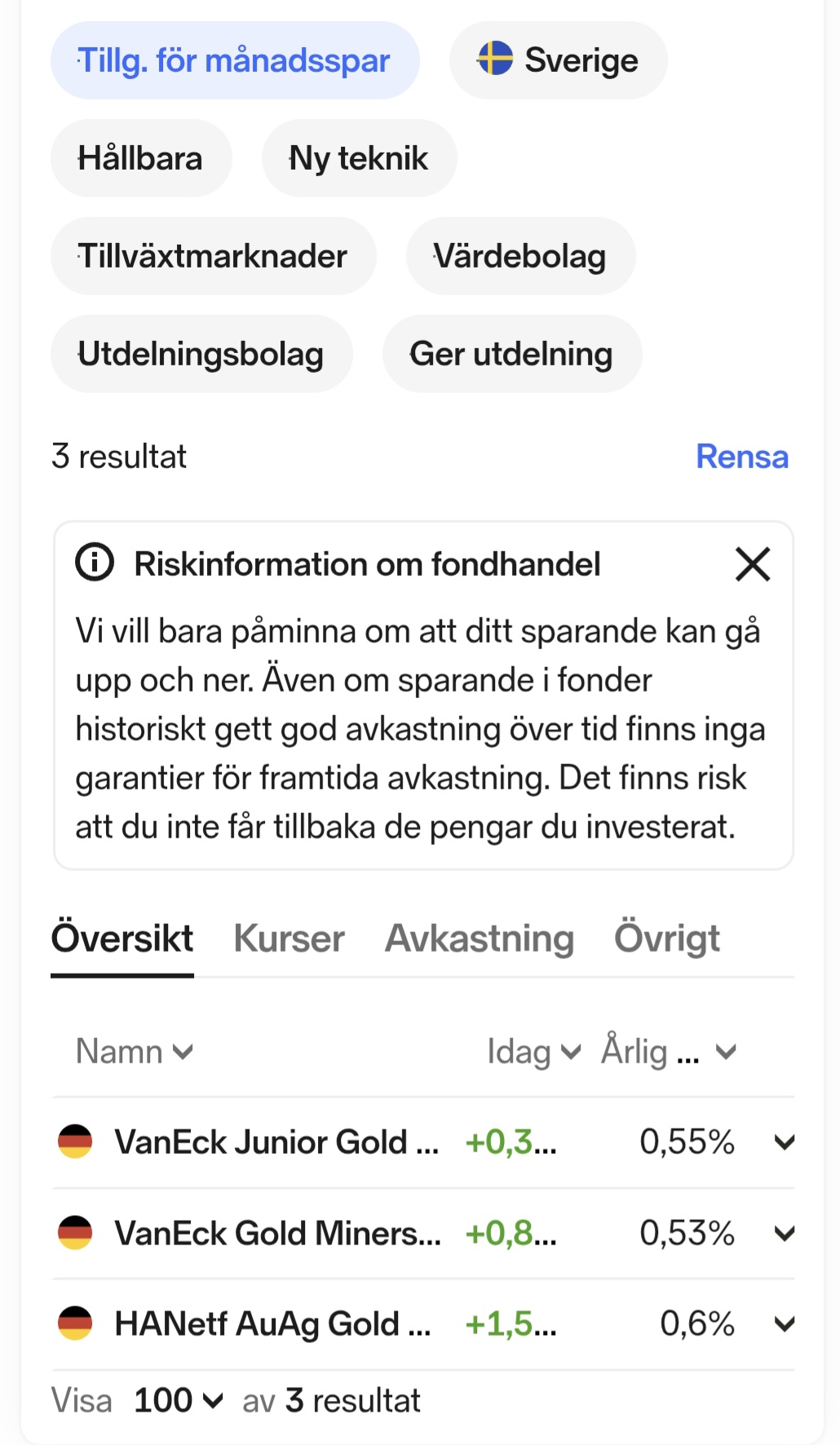Filter by Utdelningsbolag

click(201, 354)
